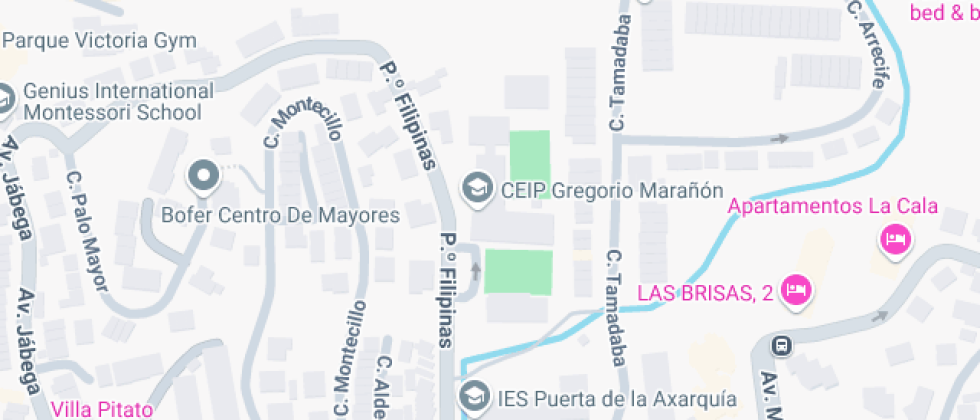The width and height of the screenshot is (980, 420).
Task: Tap the Apartamentos La Cala hotel marker
Action: 895,239
